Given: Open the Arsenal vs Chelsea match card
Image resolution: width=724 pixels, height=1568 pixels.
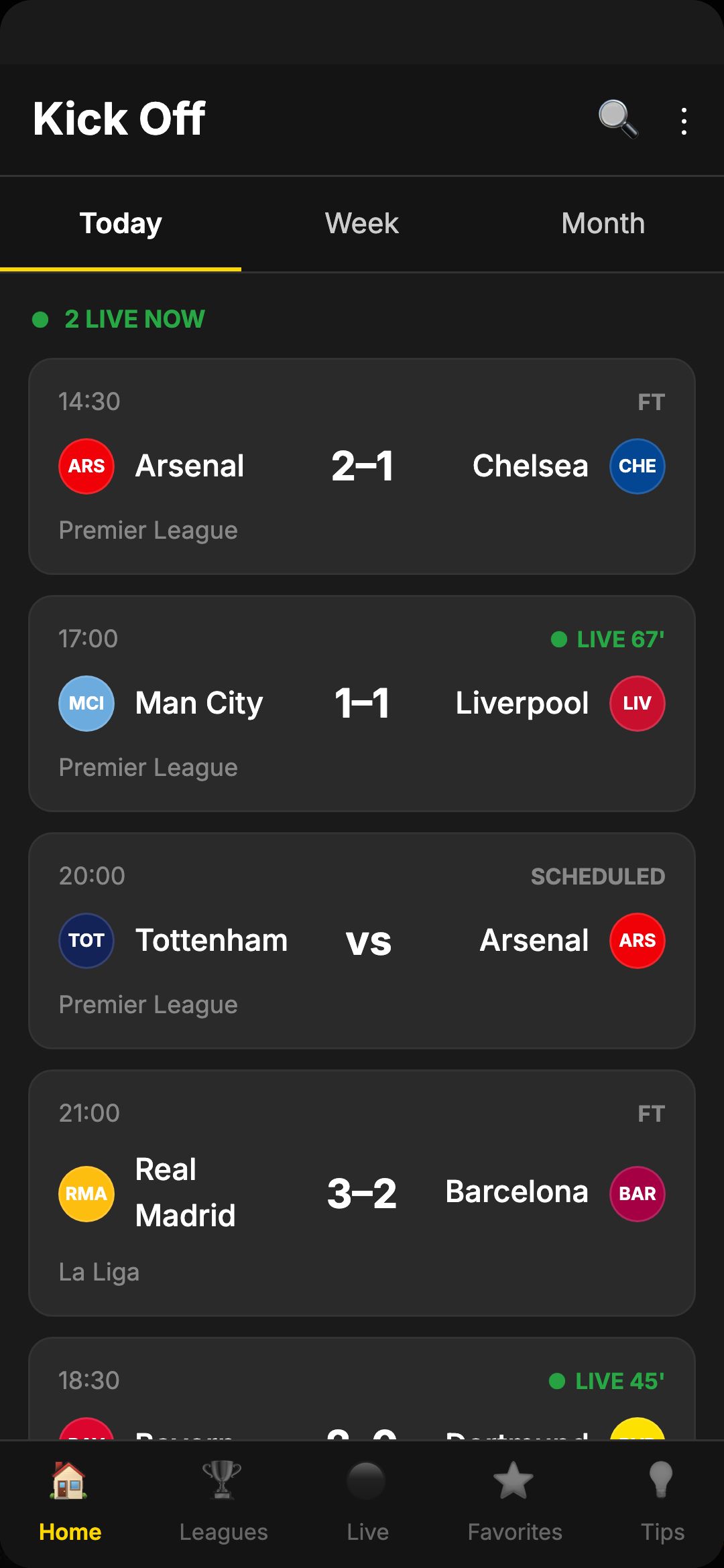Looking at the screenshot, I should [362, 466].
